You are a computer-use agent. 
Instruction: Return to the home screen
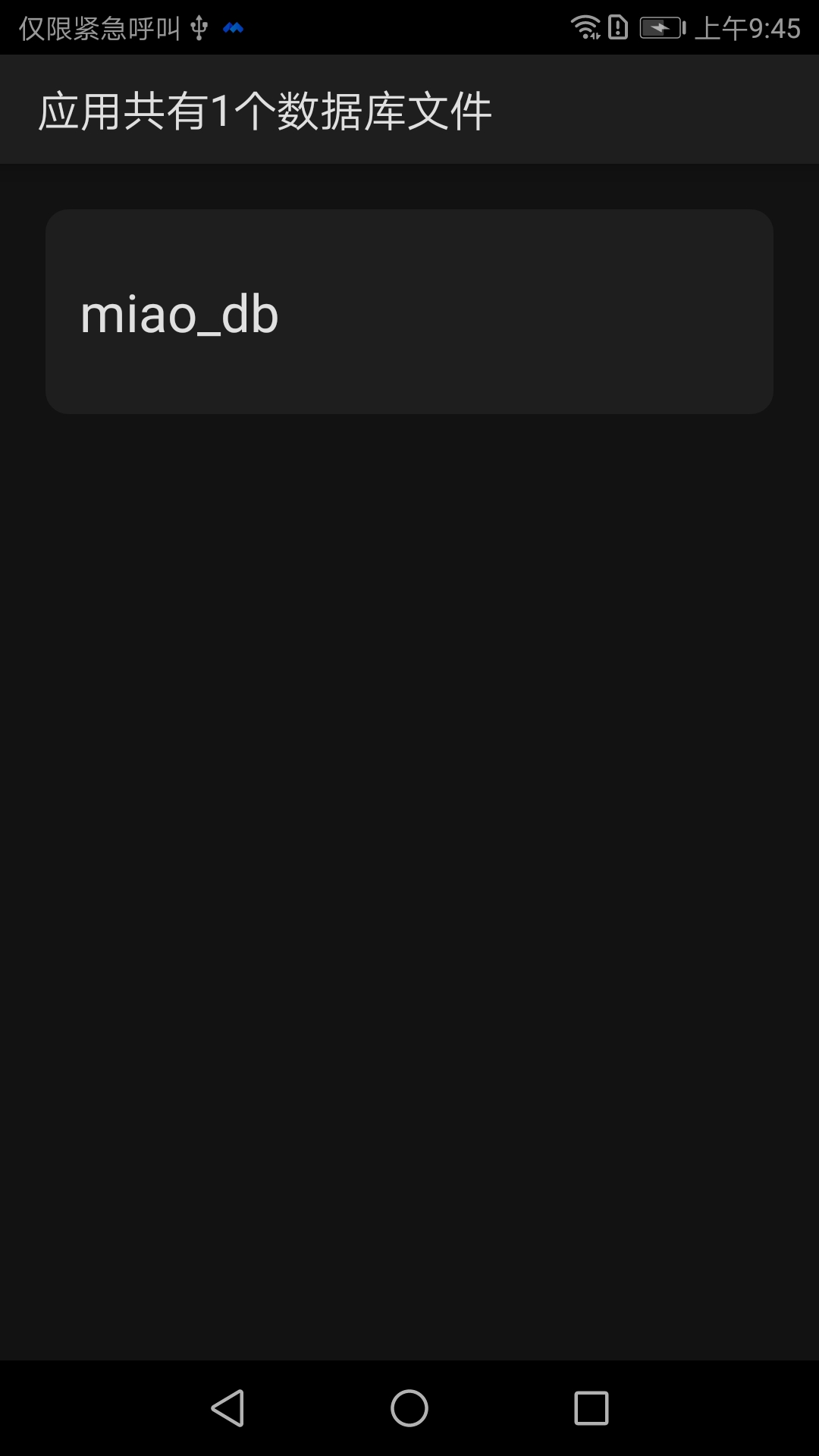point(409,1408)
